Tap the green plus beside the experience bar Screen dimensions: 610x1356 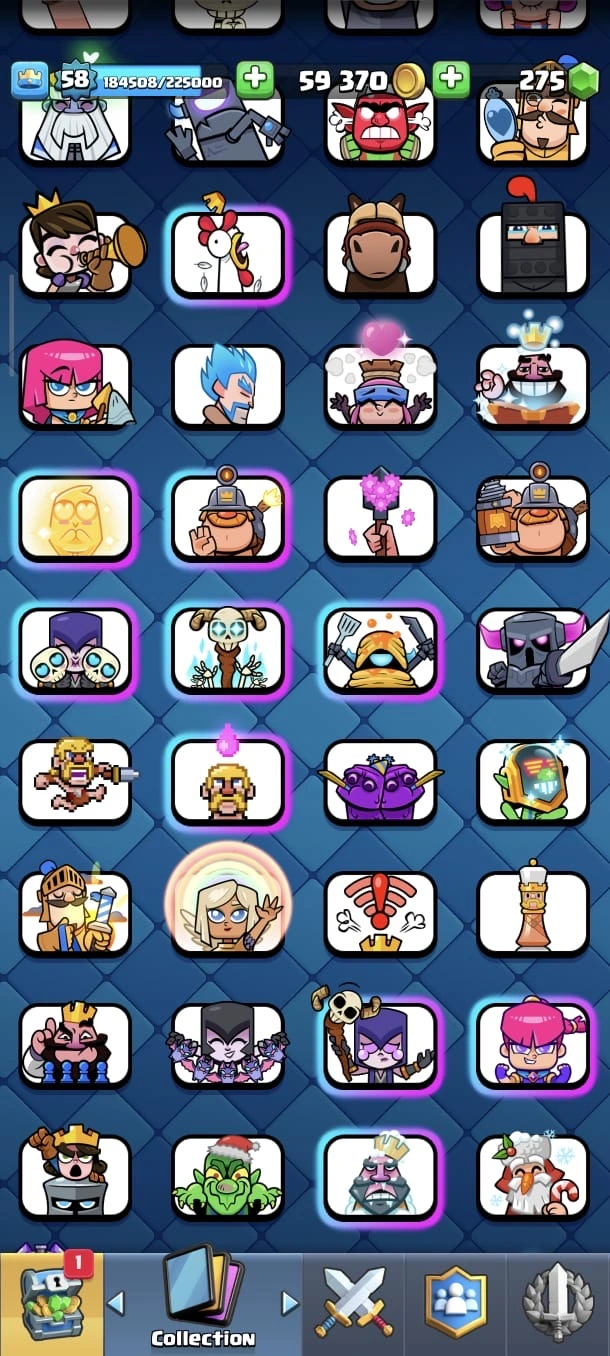click(255, 78)
